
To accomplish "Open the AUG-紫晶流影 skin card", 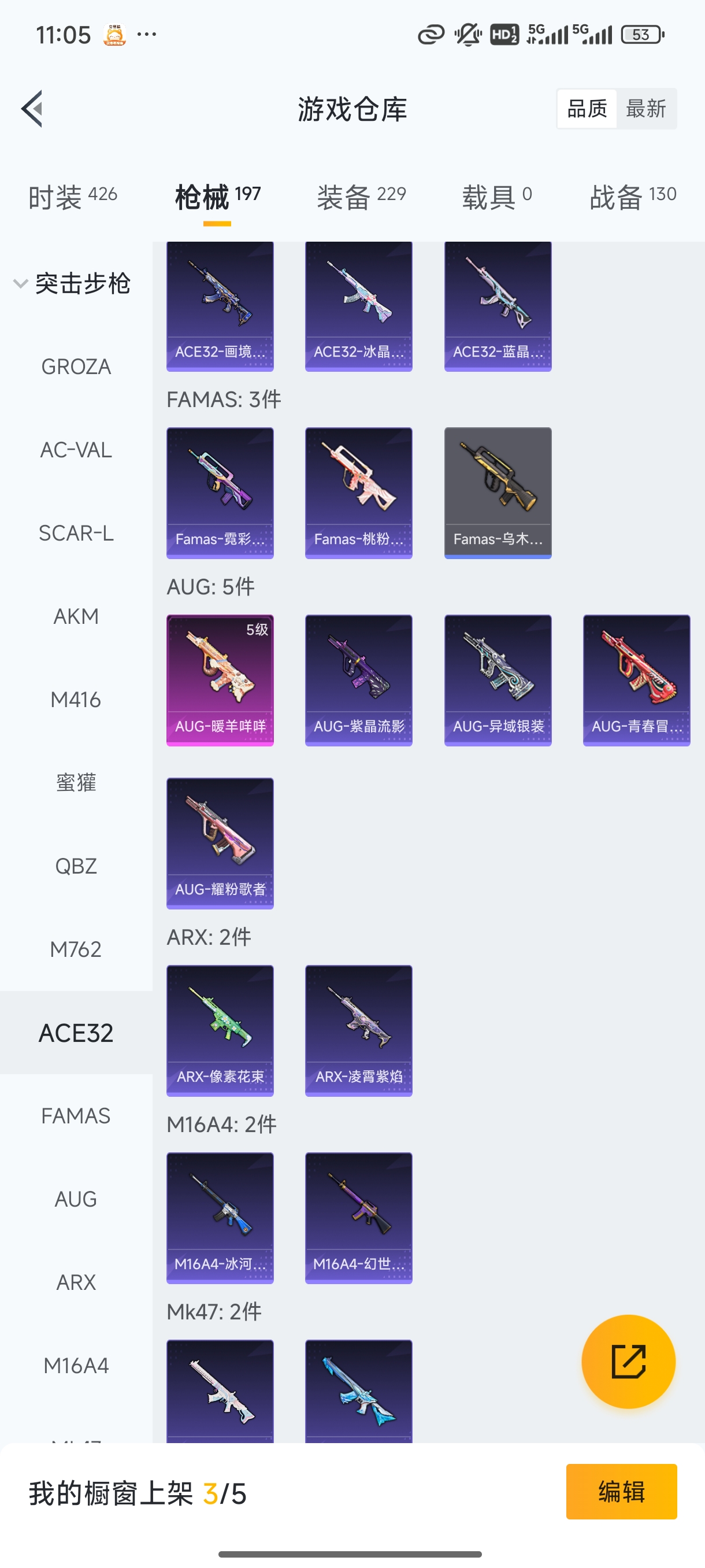I will tap(358, 680).
